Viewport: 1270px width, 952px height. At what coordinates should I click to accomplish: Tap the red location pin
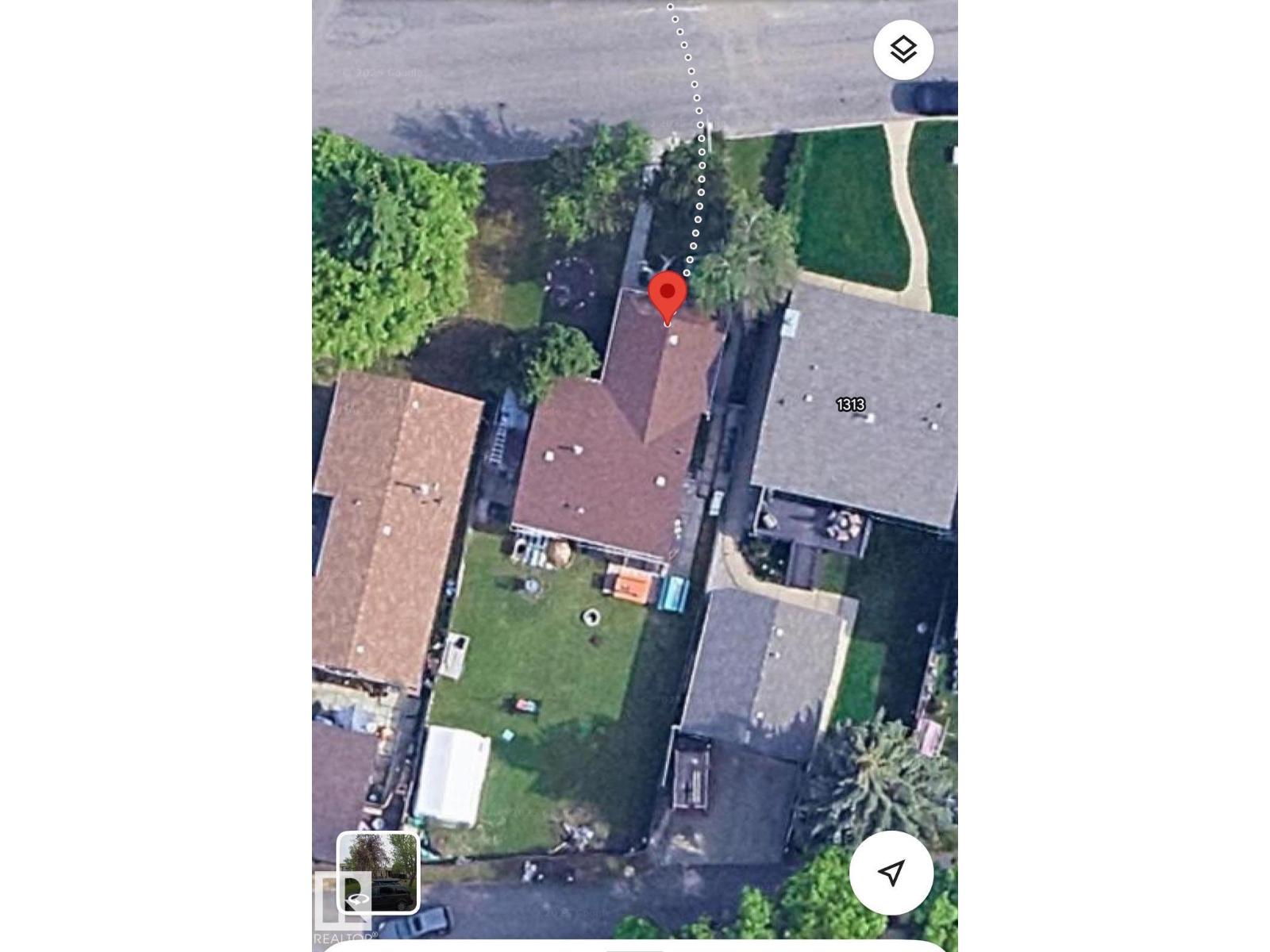pos(668,294)
